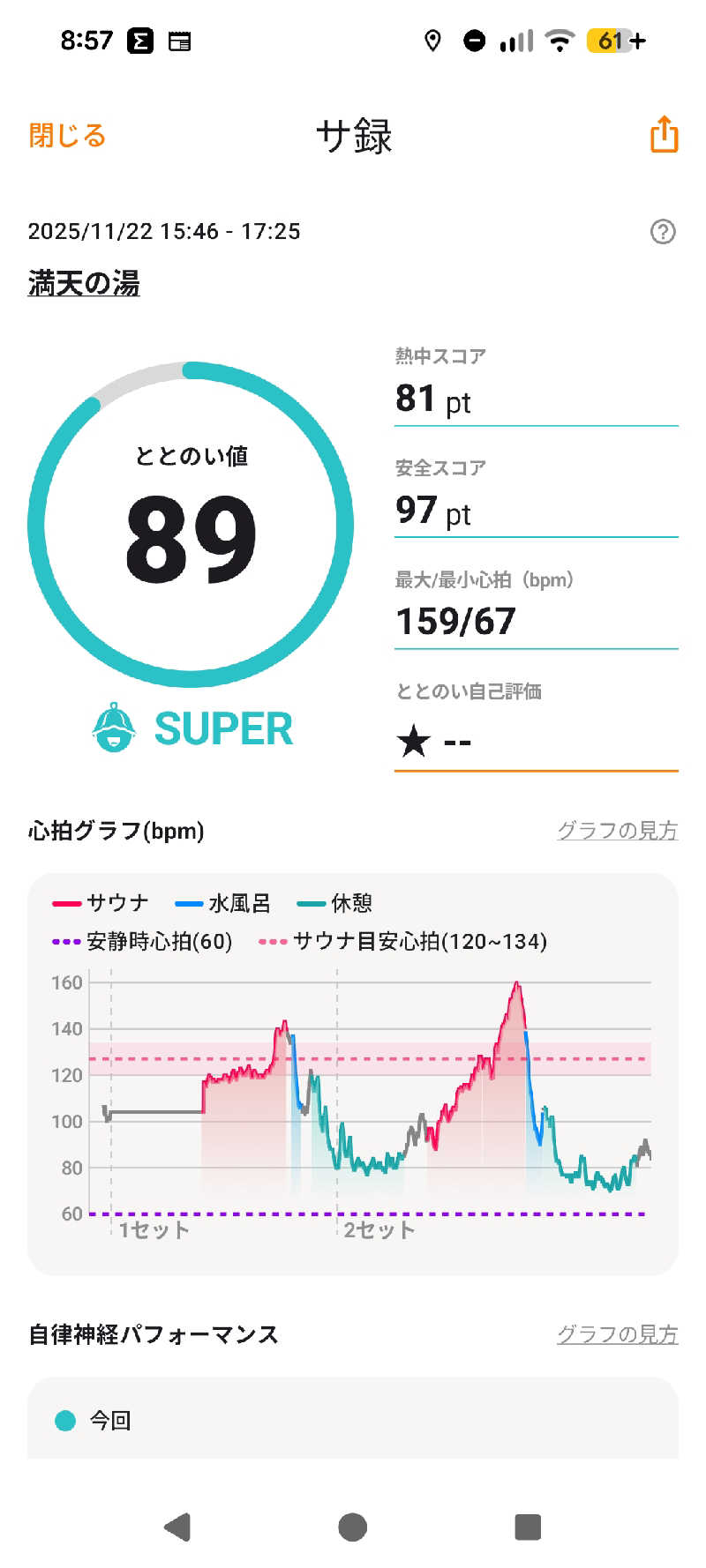Open グラフの見方 for 自律神経パフォーマンス
706x1568 pixels.
coord(617,1334)
